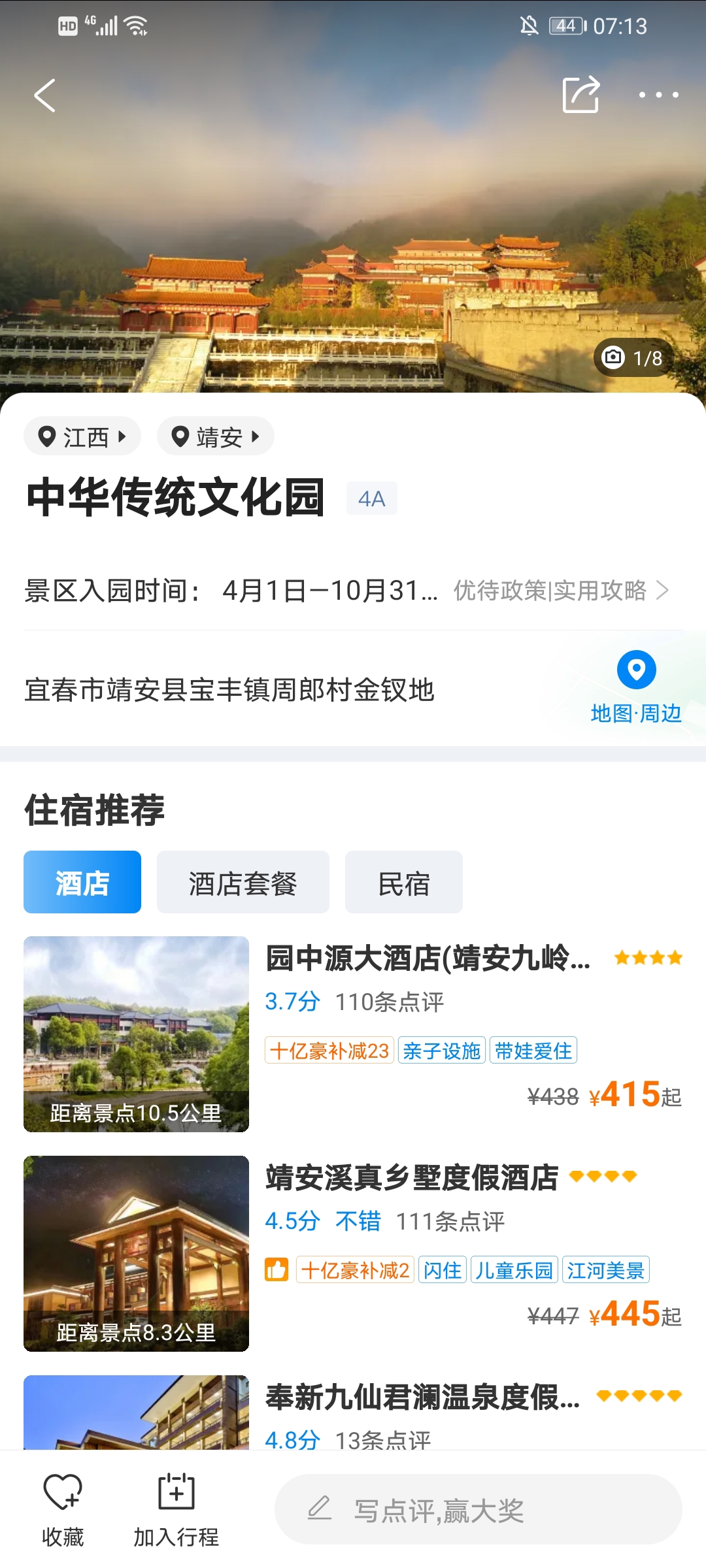Image resolution: width=706 pixels, height=1568 pixels.
Task: Switch to the 民宿 tab
Action: click(403, 882)
